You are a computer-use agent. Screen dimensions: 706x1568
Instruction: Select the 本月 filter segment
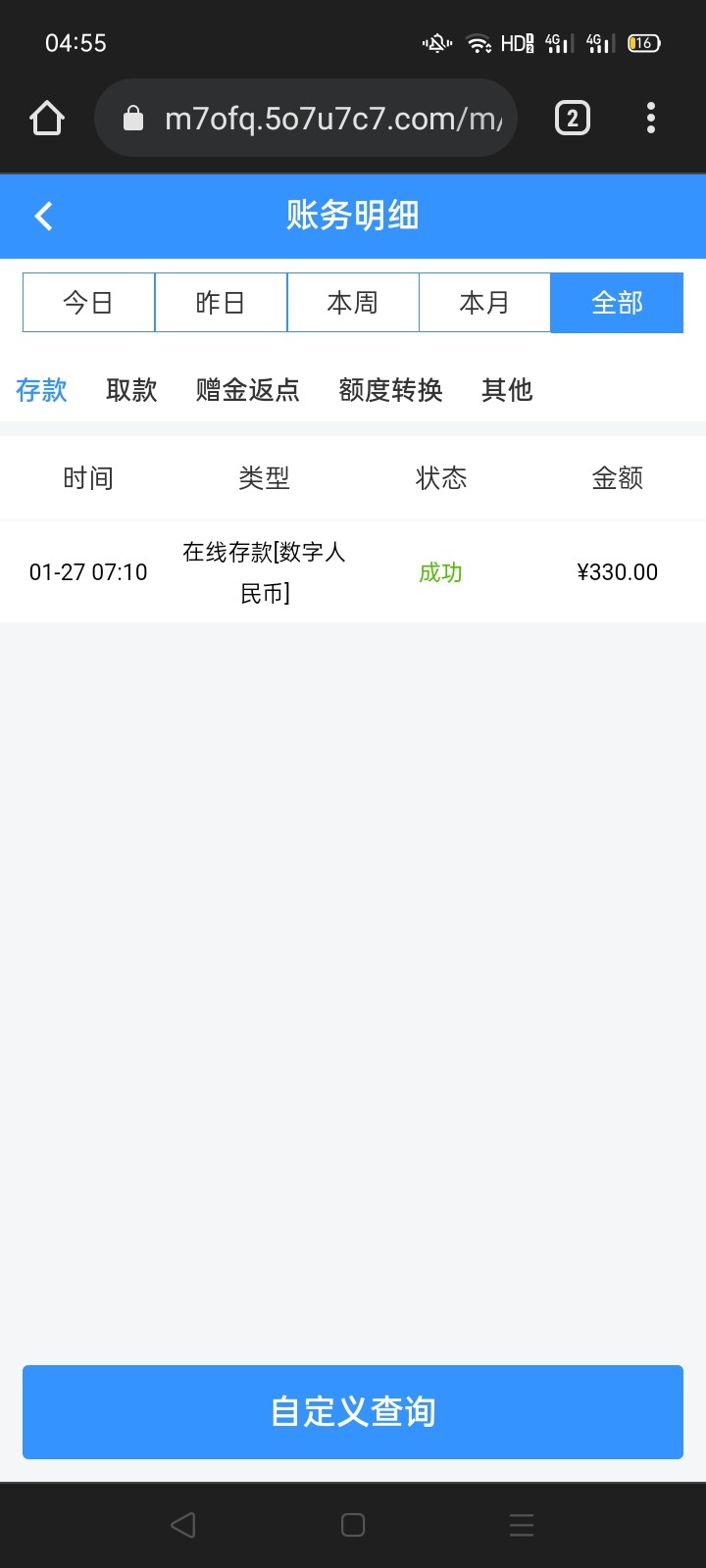point(484,303)
